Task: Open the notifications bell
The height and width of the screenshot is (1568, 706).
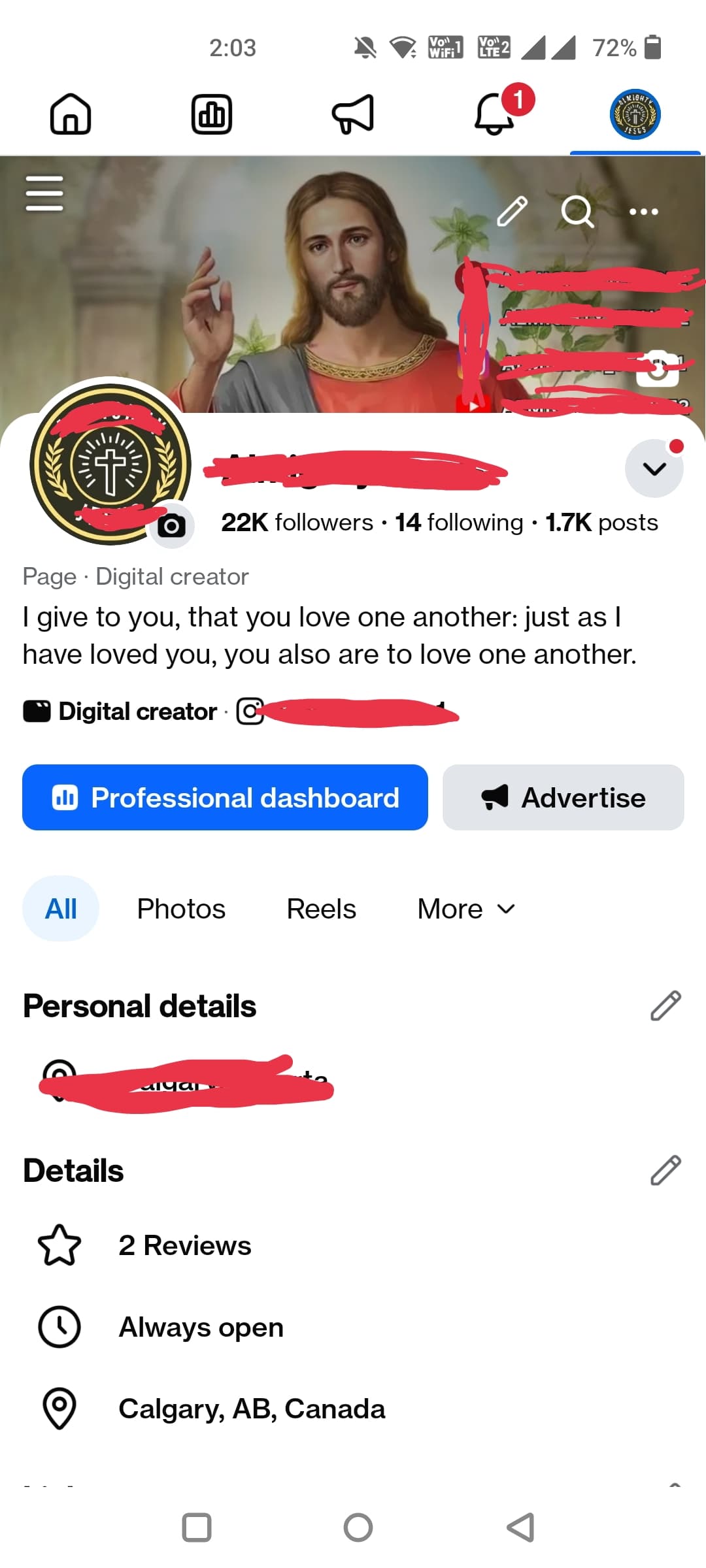Action: click(495, 114)
